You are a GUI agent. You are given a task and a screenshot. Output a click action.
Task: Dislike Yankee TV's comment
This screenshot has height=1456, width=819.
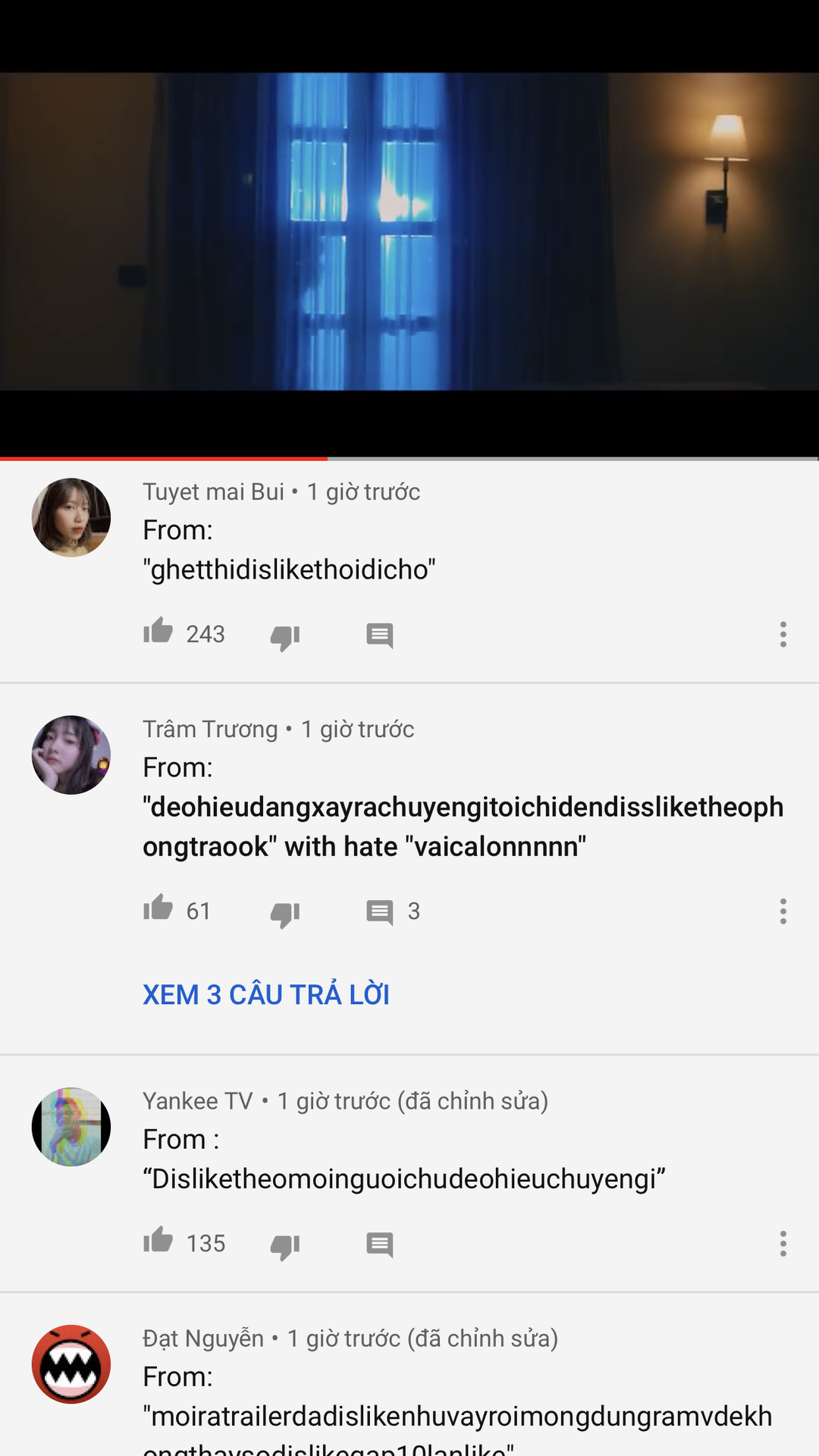point(285,1246)
